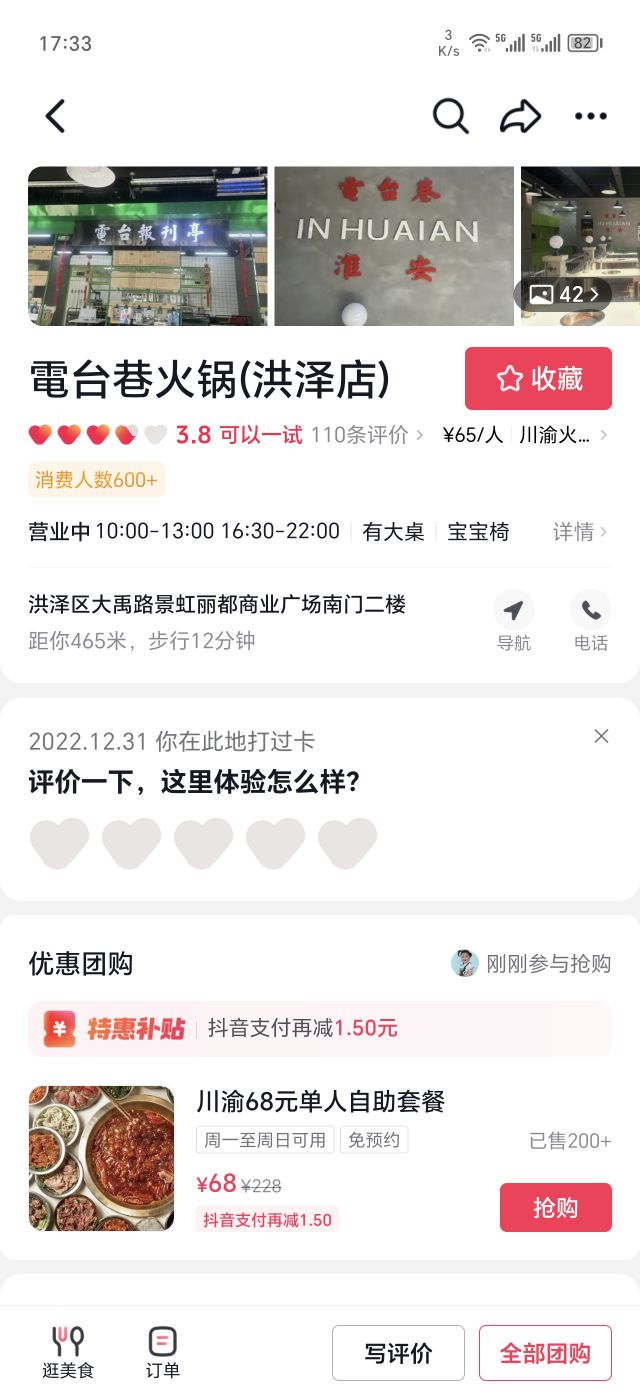
Task: Call the restaurant via 电话 icon
Action: click(591, 622)
